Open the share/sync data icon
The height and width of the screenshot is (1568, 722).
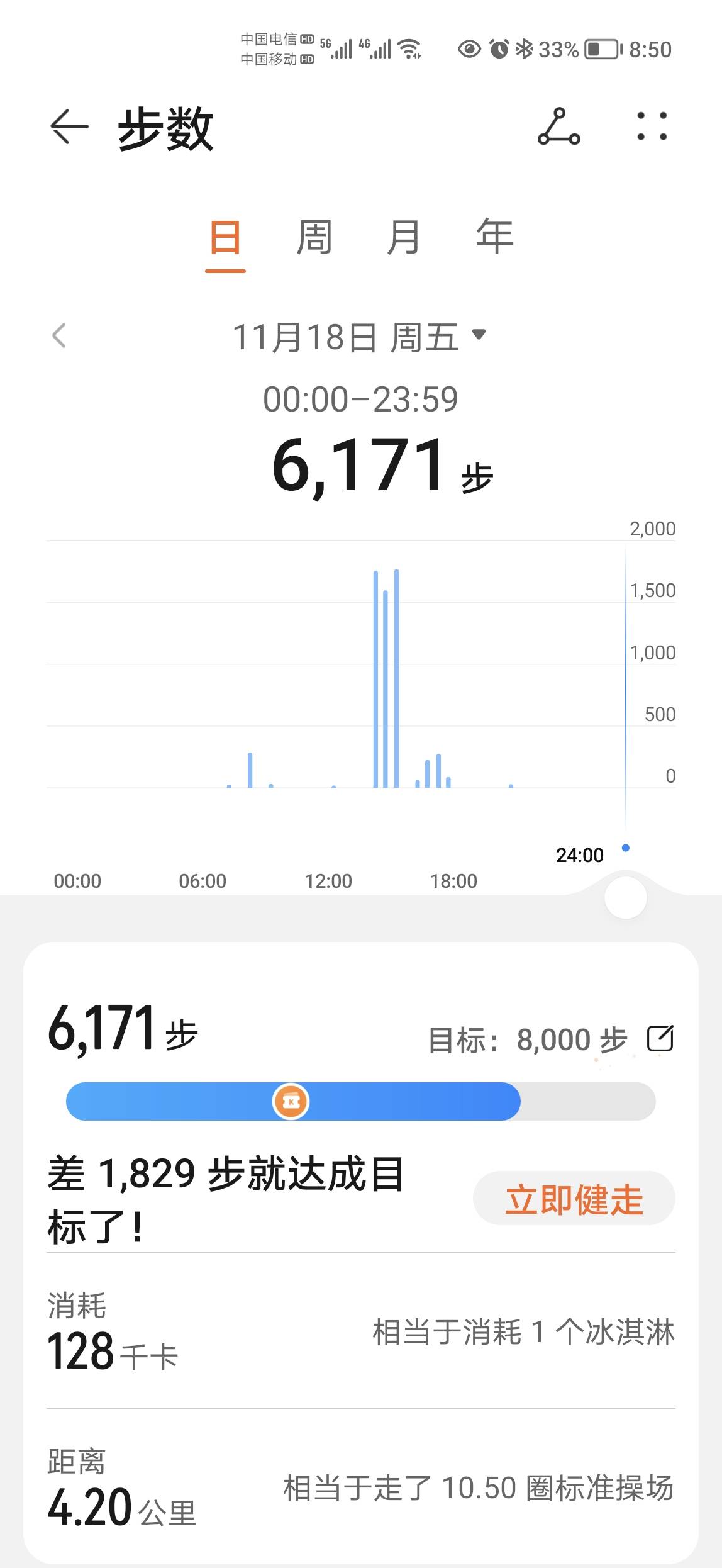[558, 126]
